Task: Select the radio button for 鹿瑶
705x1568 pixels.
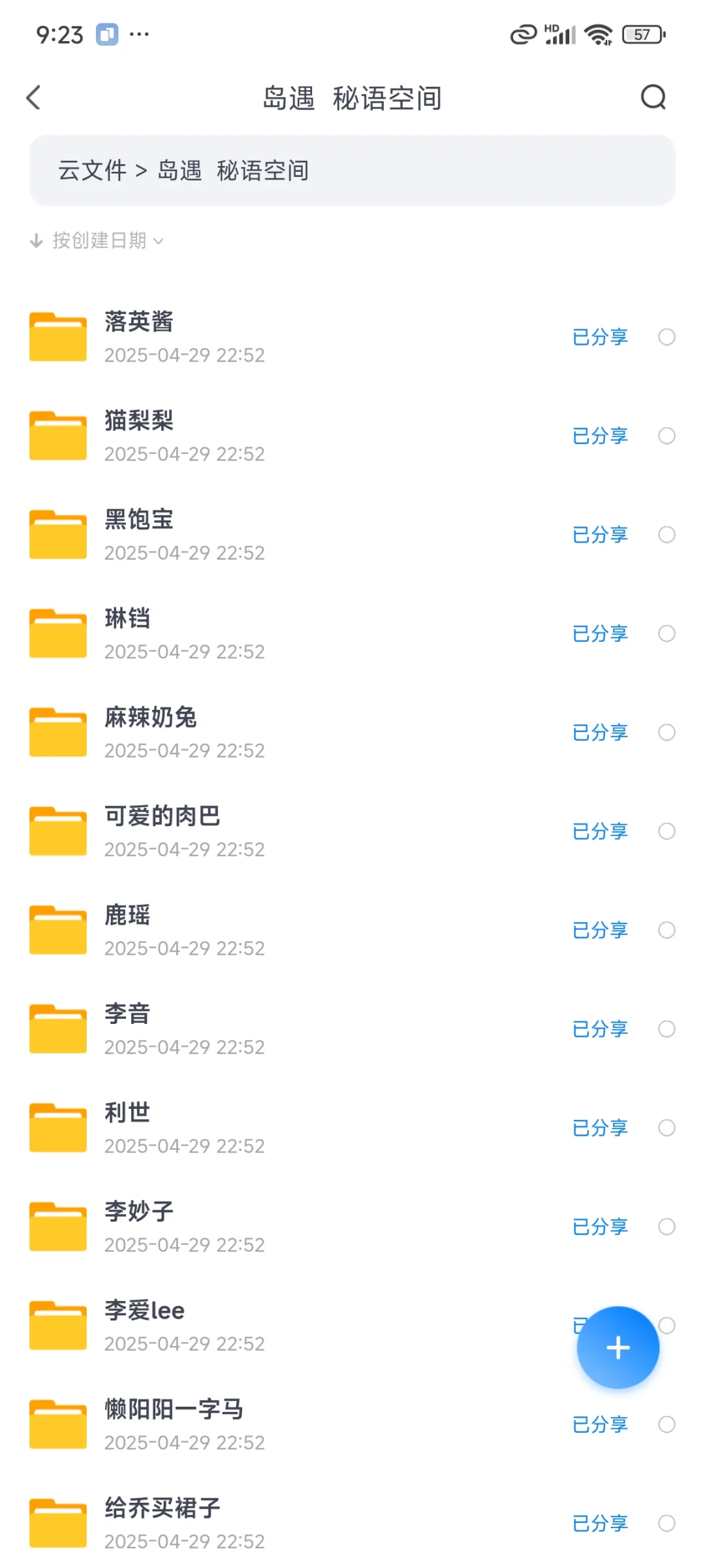Action: point(666,930)
